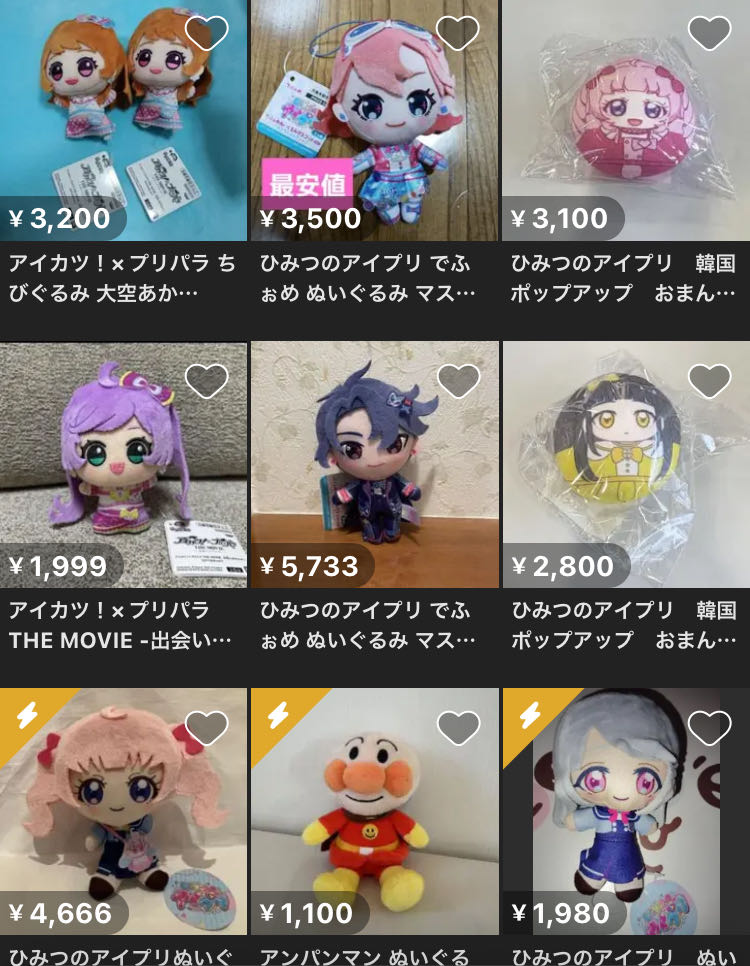Open the ¥3,100 韓国ポップアップ listing
Image resolution: width=750 pixels, height=966 pixels.
coord(625,120)
